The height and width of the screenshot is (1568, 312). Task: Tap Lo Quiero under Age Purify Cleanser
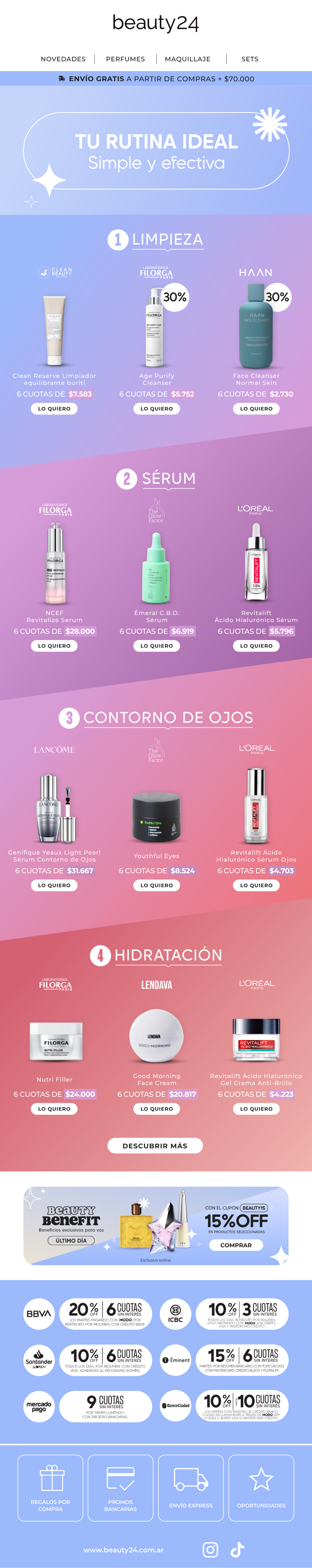click(157, 408)
